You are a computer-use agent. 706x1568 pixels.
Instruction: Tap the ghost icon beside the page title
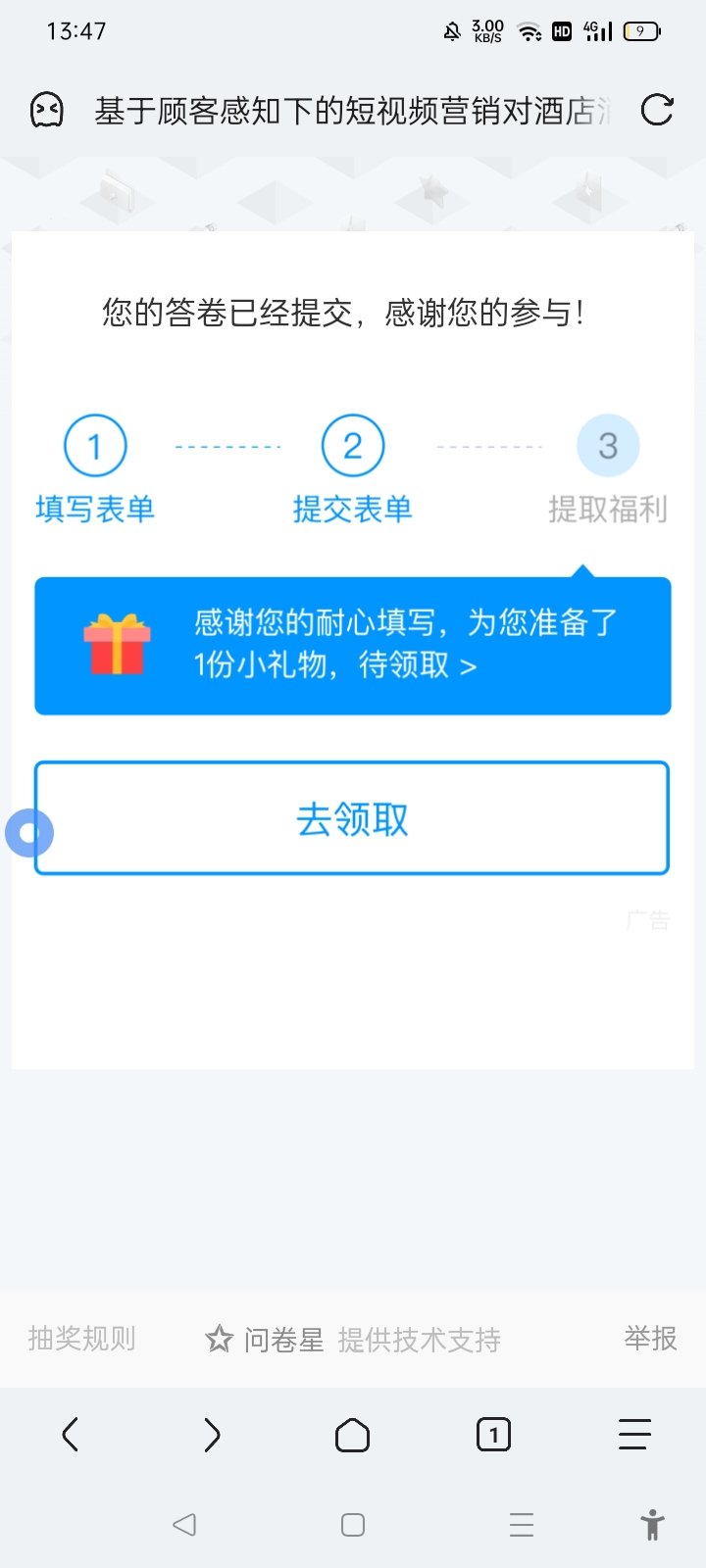pyautogui.click(x=47, y=111)
